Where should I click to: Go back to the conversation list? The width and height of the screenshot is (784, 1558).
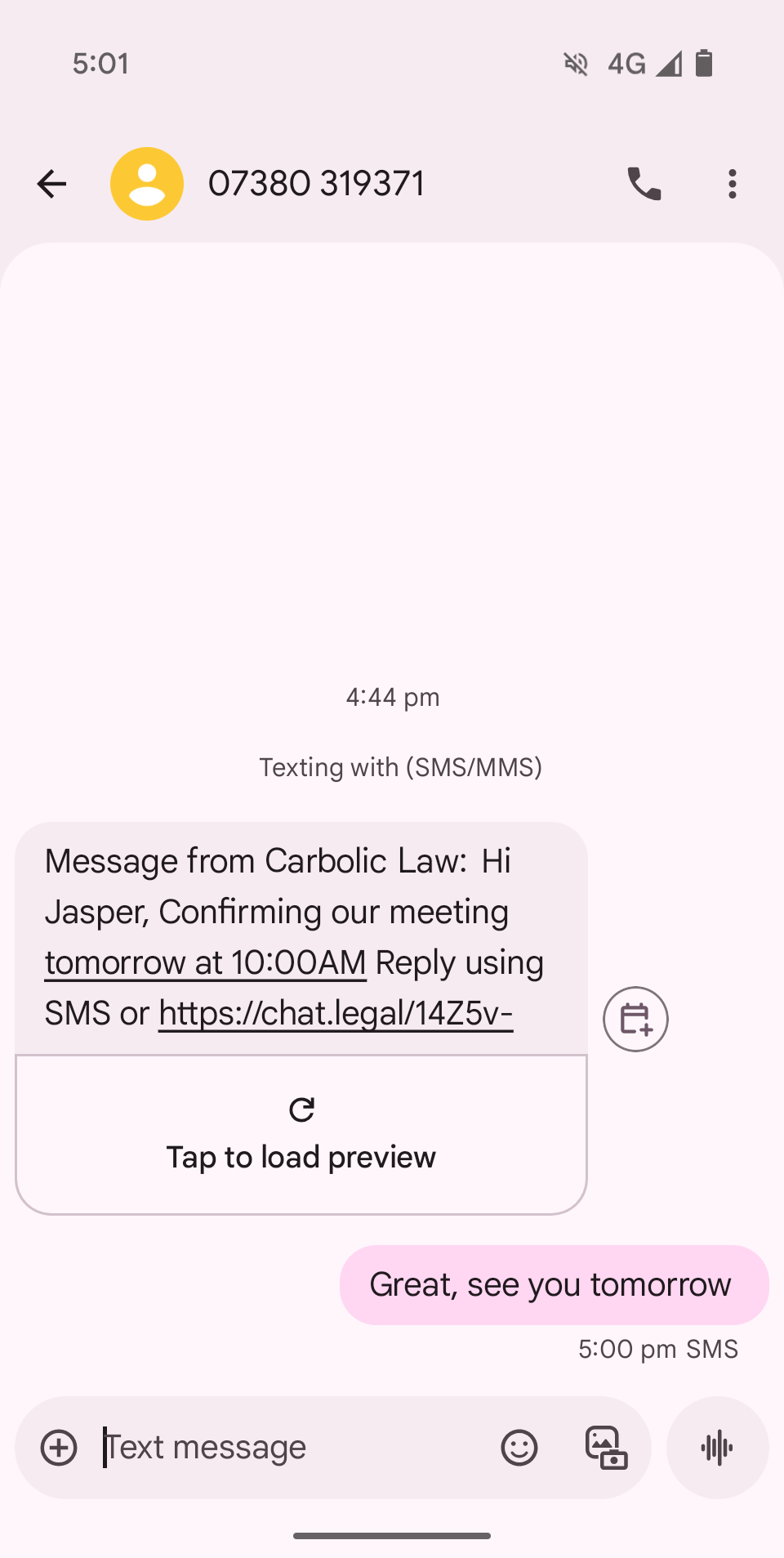(x=51, y=184)
